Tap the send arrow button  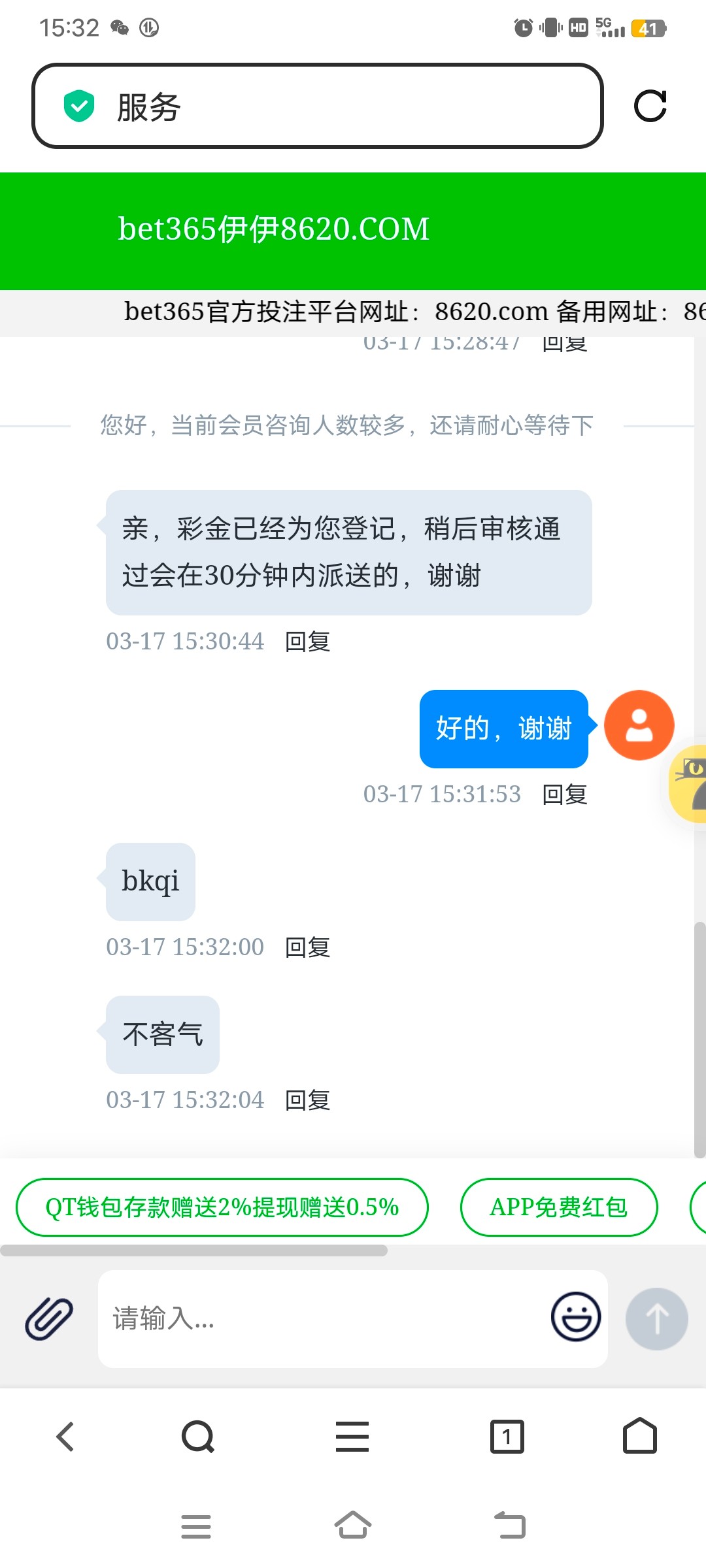click(x=656, y=1318)
